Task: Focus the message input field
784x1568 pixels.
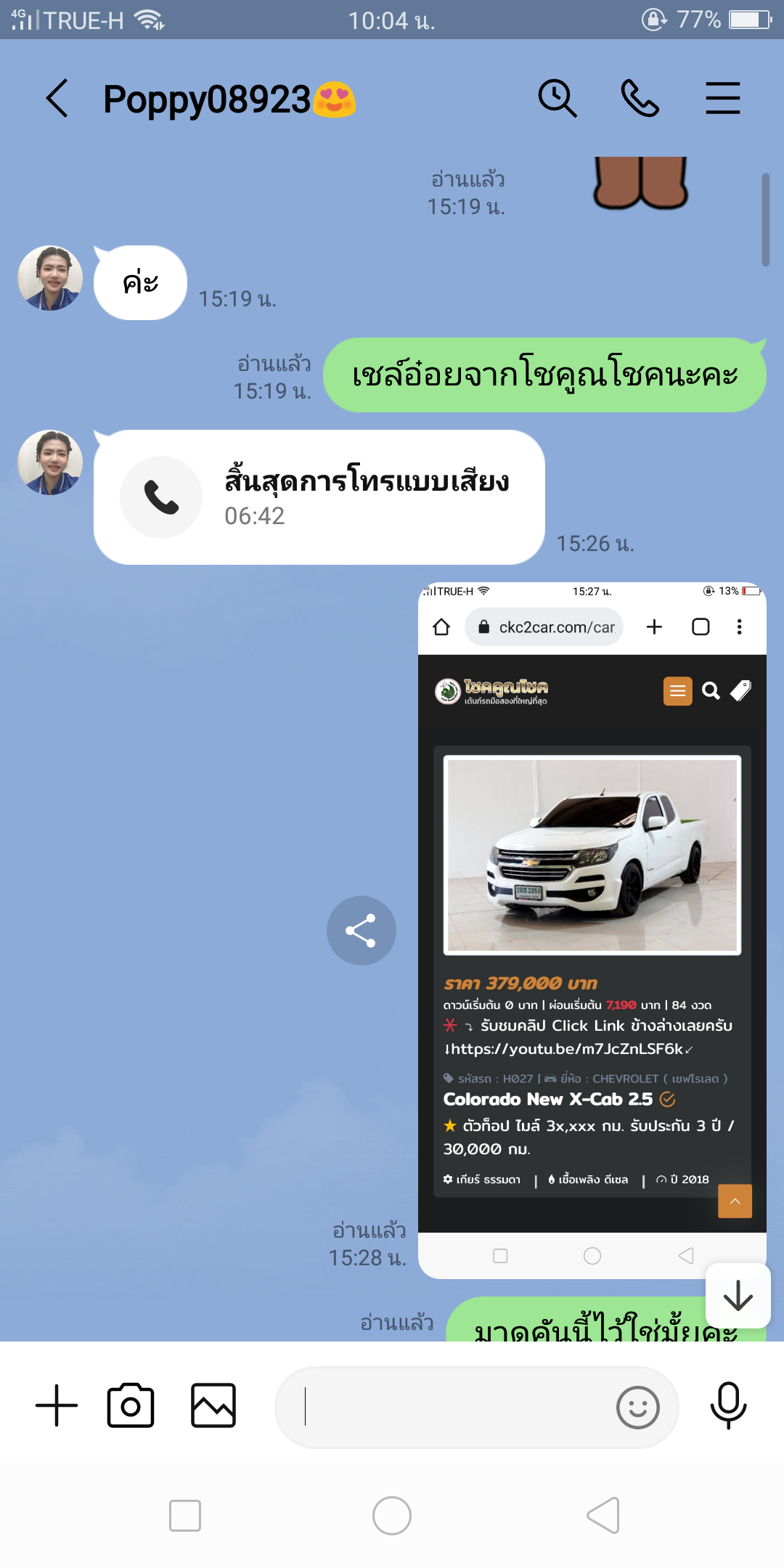Action: [443, 1407]
